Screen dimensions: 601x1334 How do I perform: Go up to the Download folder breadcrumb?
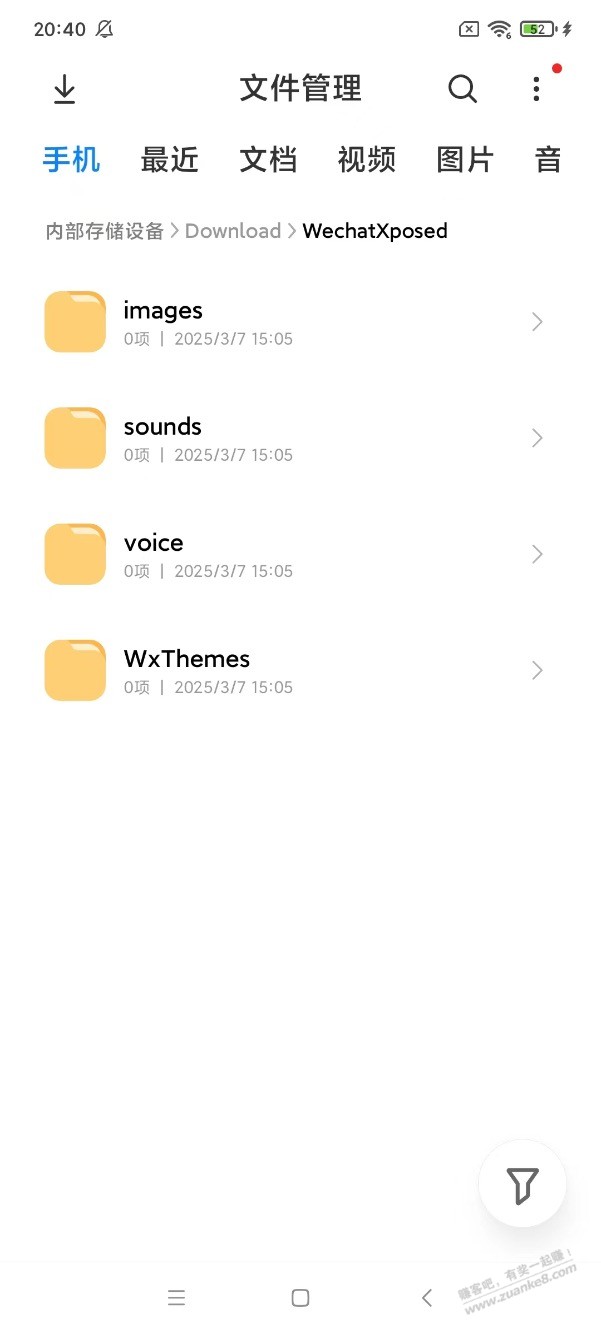pyautogui.click(x=232, y=231)
